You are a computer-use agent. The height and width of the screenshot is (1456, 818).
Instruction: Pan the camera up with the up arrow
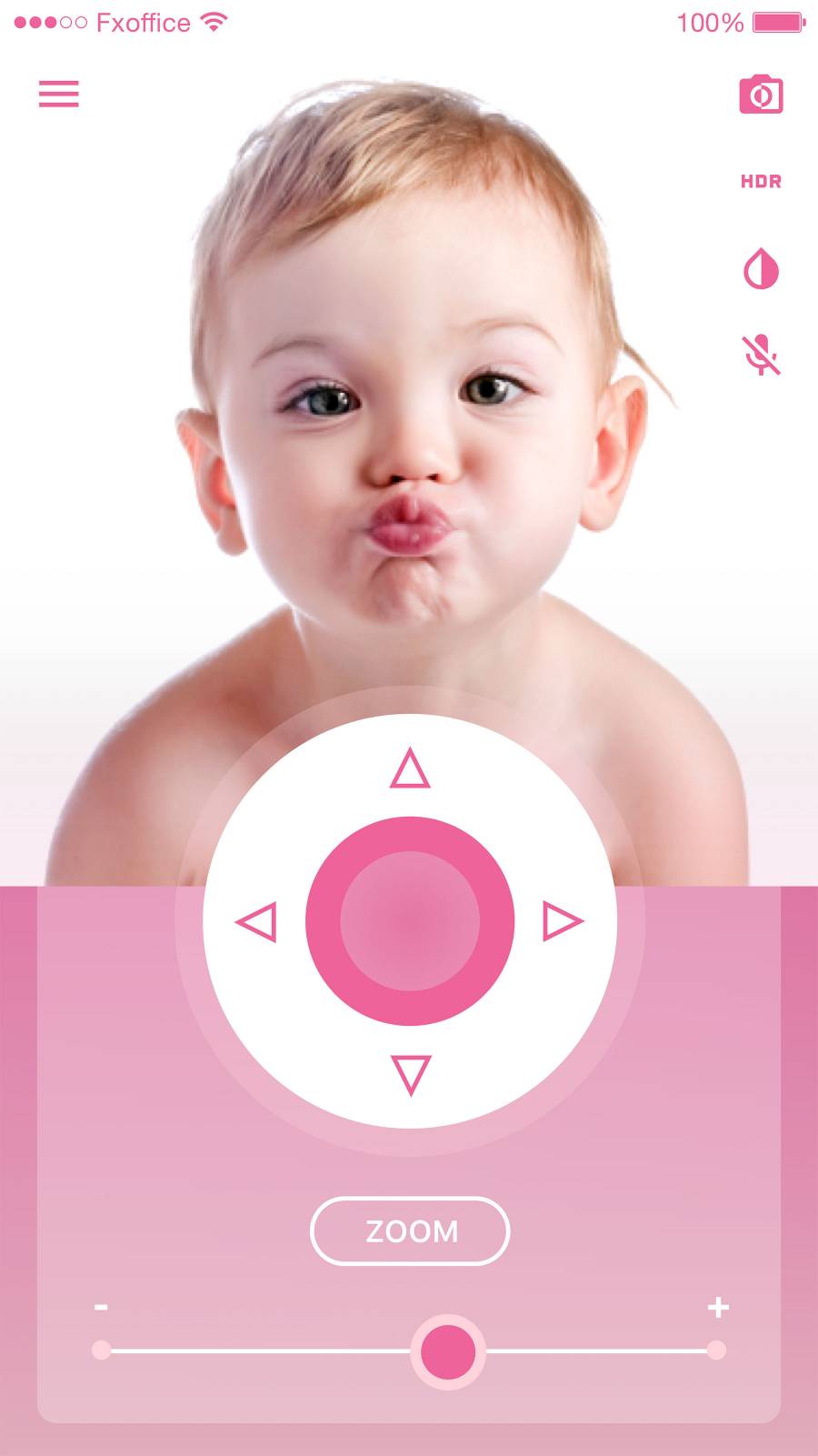(x=410, y=769)
